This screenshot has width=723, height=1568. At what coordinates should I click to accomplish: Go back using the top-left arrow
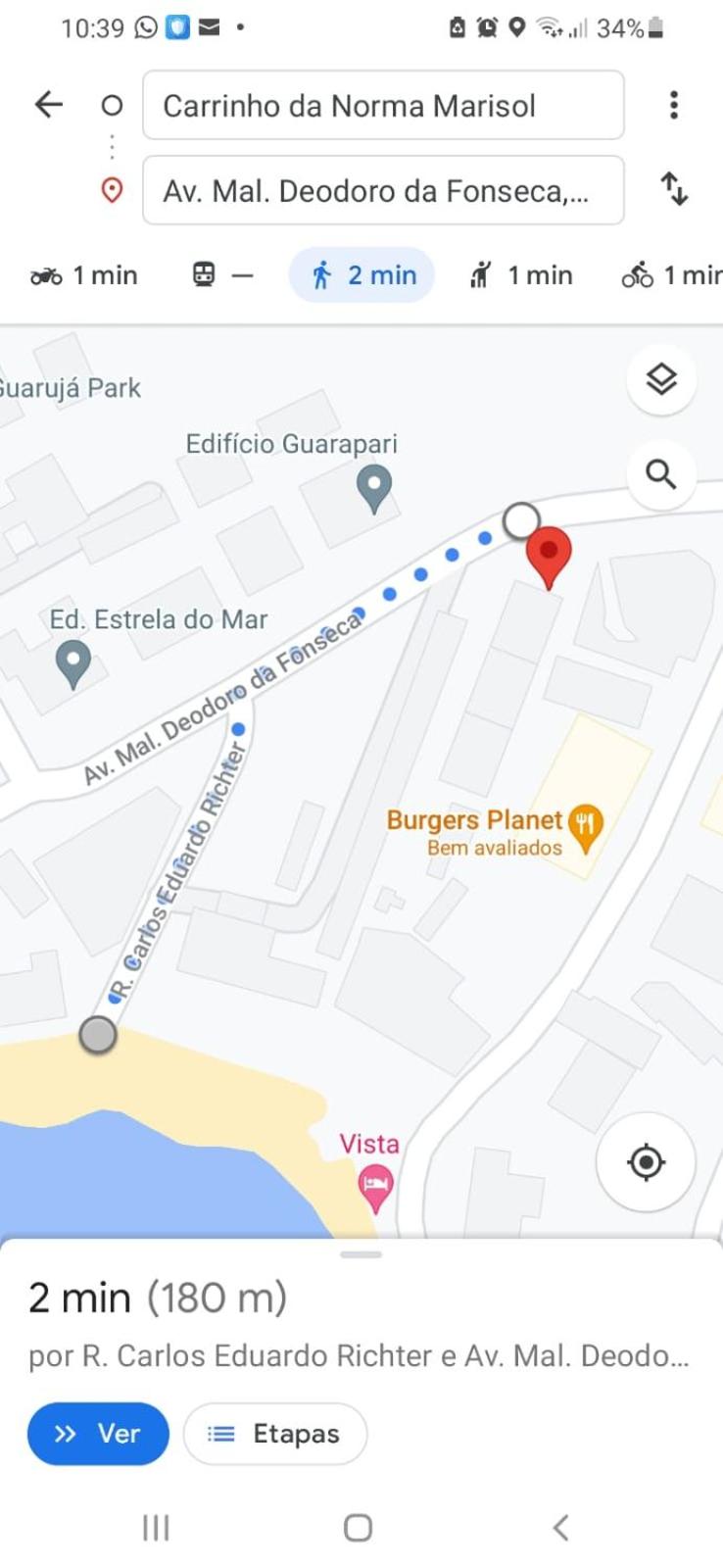point(48,104)
